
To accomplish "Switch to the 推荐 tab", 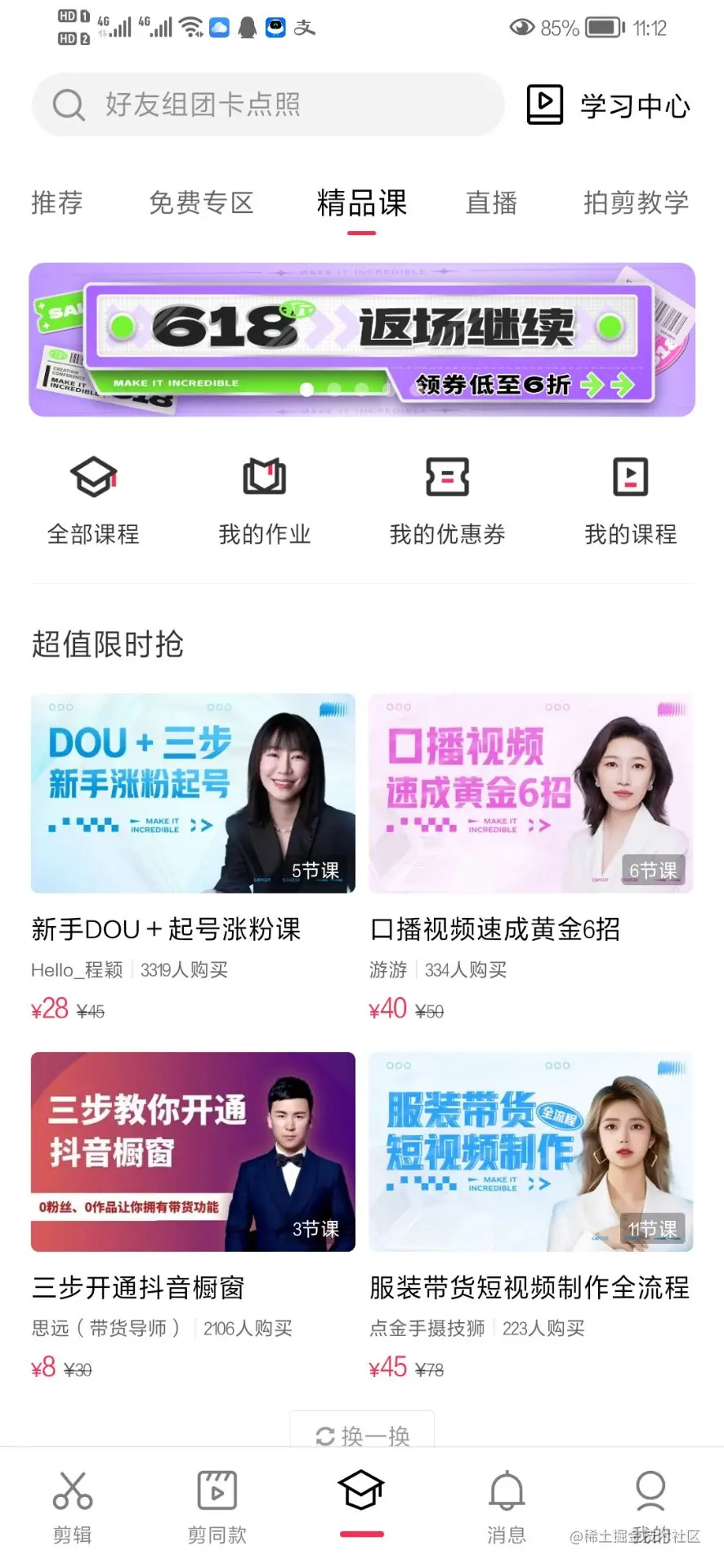I will pos(56,203).
